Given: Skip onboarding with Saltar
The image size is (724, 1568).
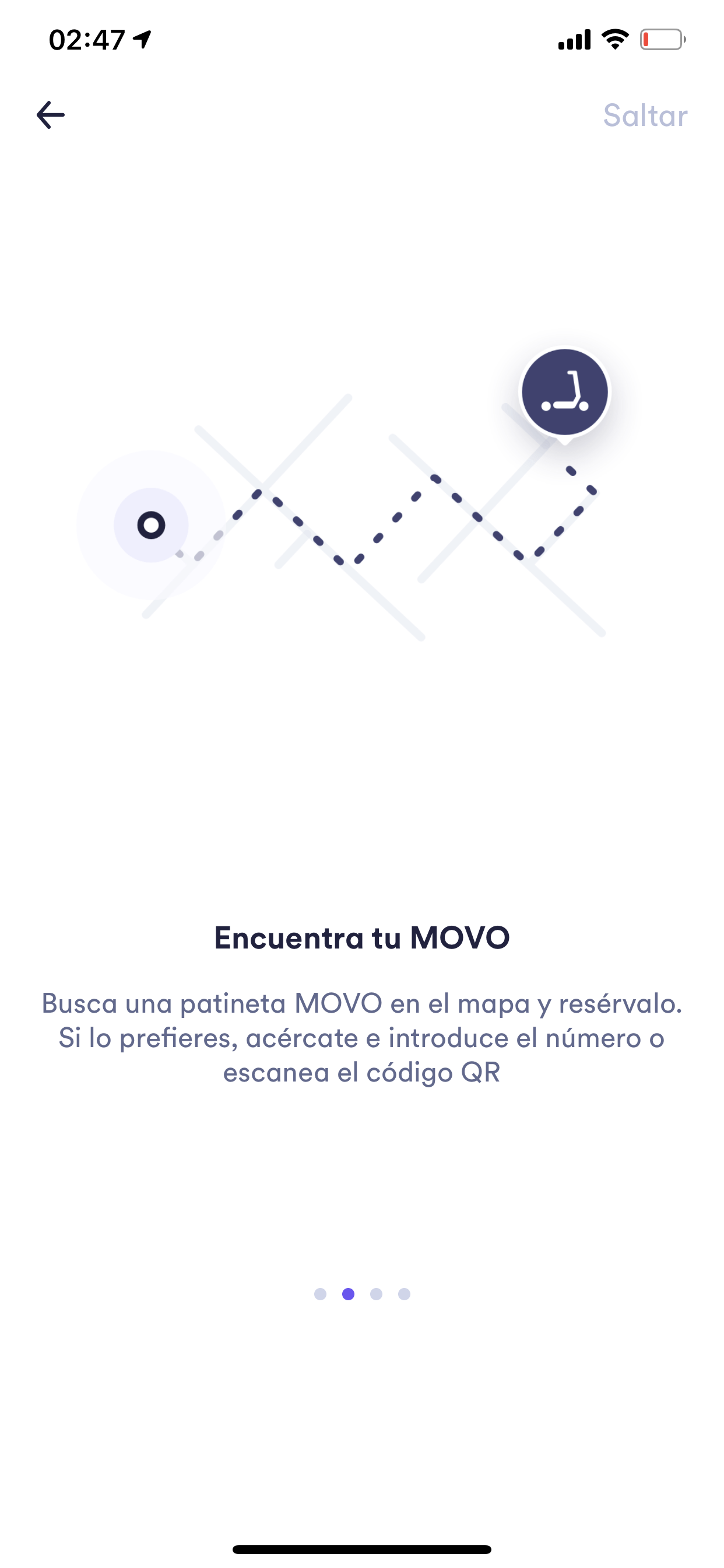Looking at the screenshot, I should 644,115.
